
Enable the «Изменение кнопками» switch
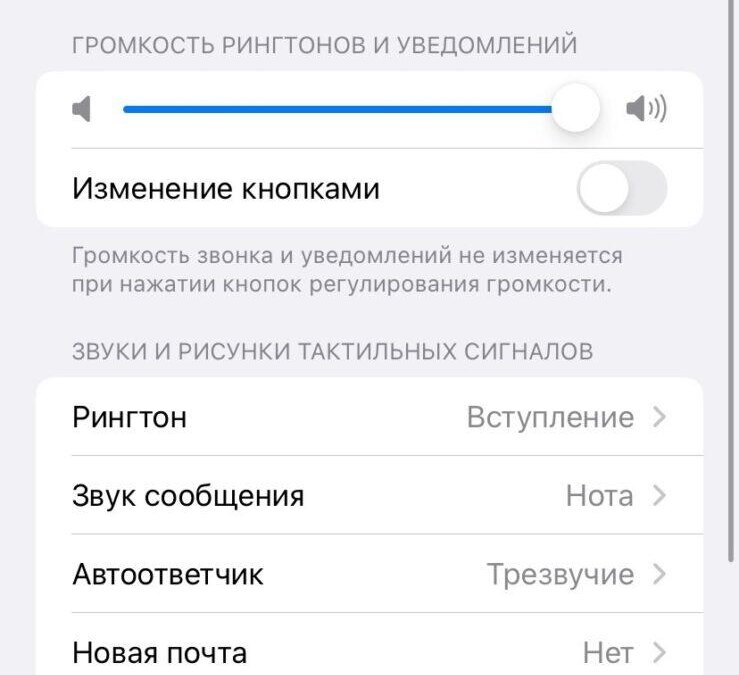tap(621, 188)
